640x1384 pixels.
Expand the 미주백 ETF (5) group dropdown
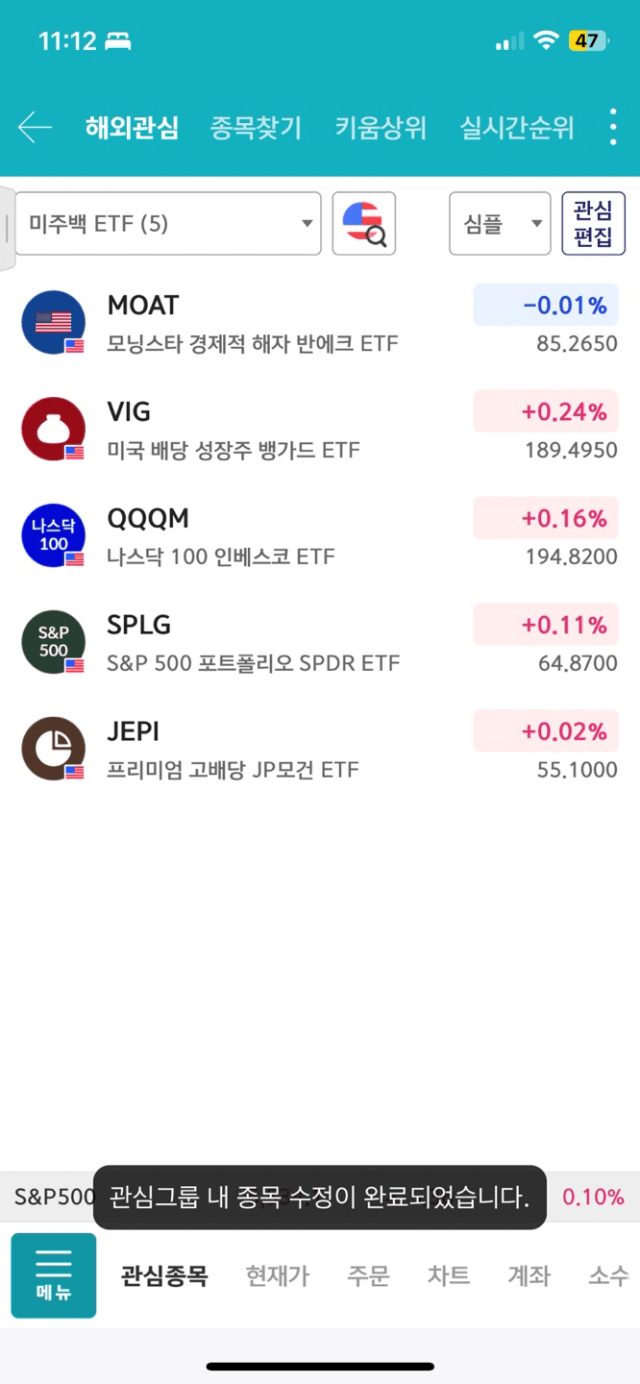click(168, 224)
